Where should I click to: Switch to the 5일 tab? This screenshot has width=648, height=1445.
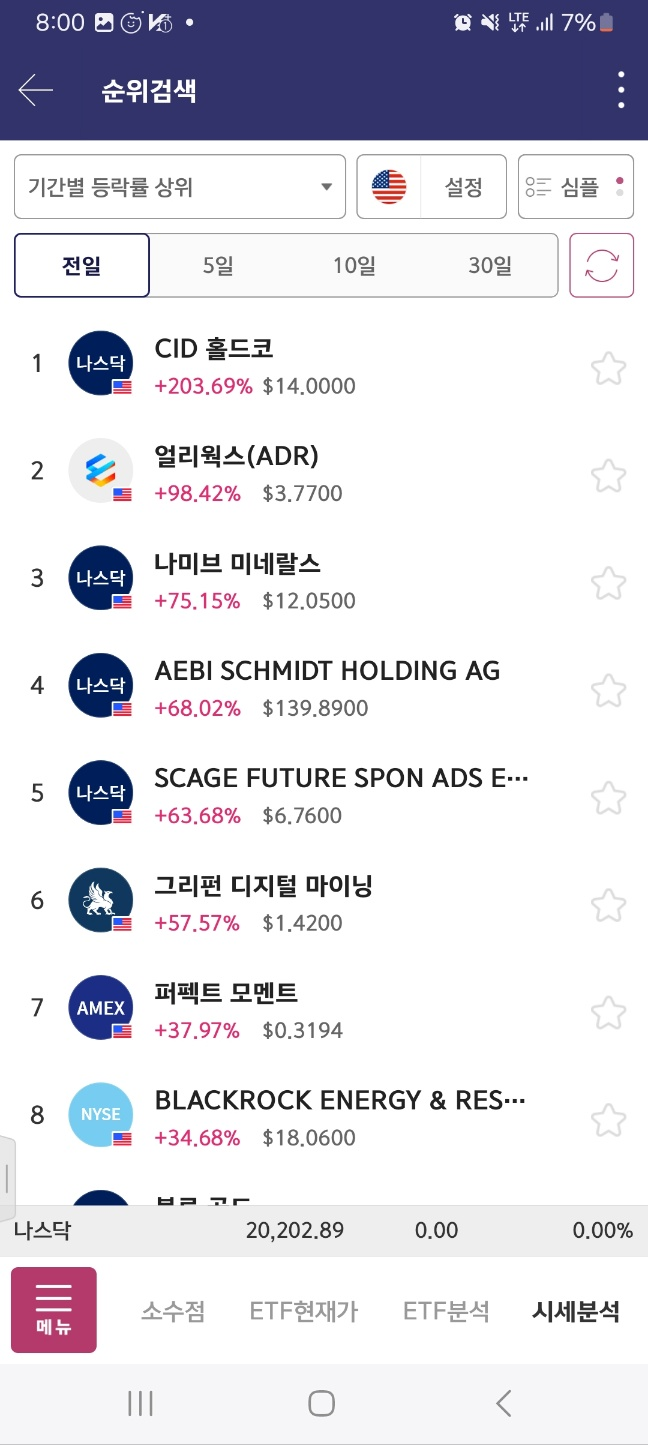[217, 266]
